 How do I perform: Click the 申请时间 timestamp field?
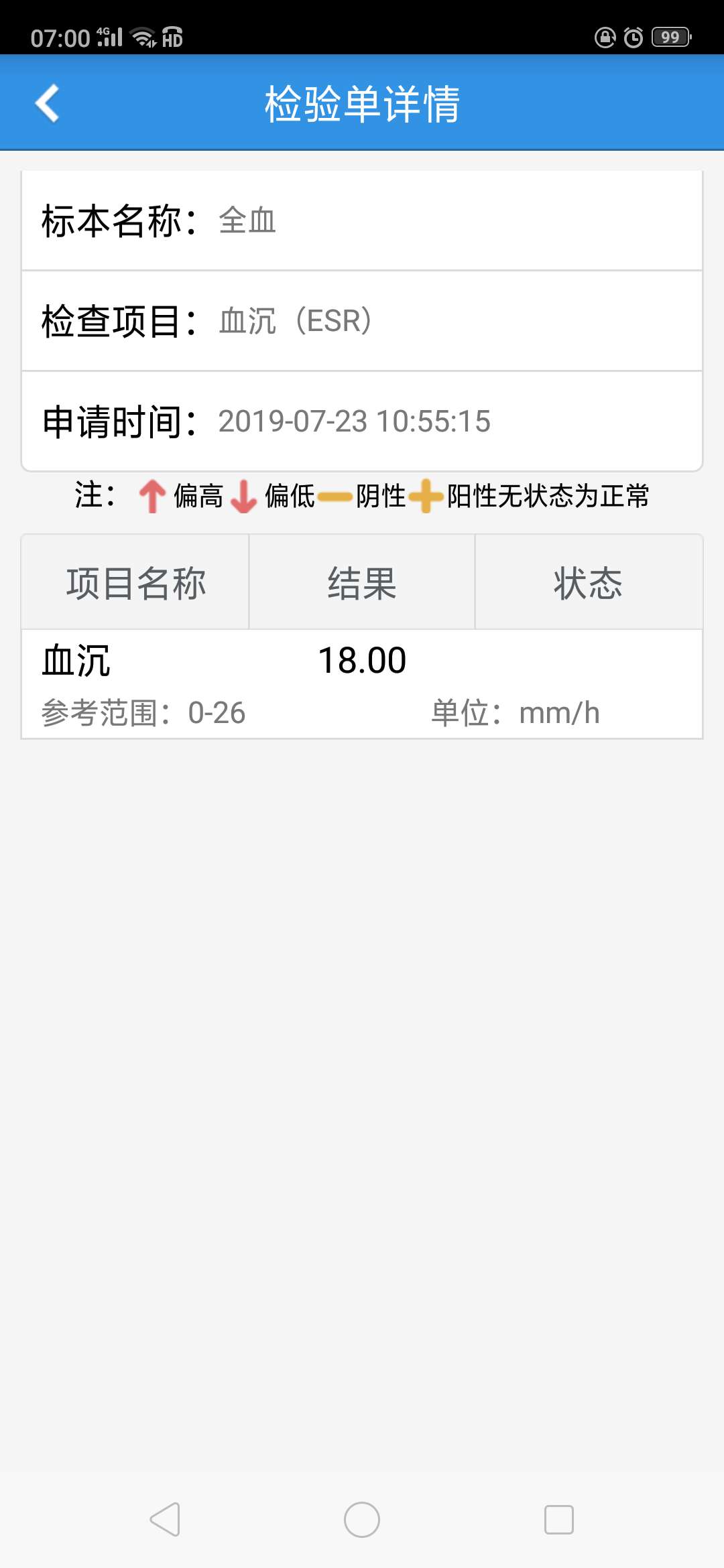pyautogui.click(x=268, y=421)
